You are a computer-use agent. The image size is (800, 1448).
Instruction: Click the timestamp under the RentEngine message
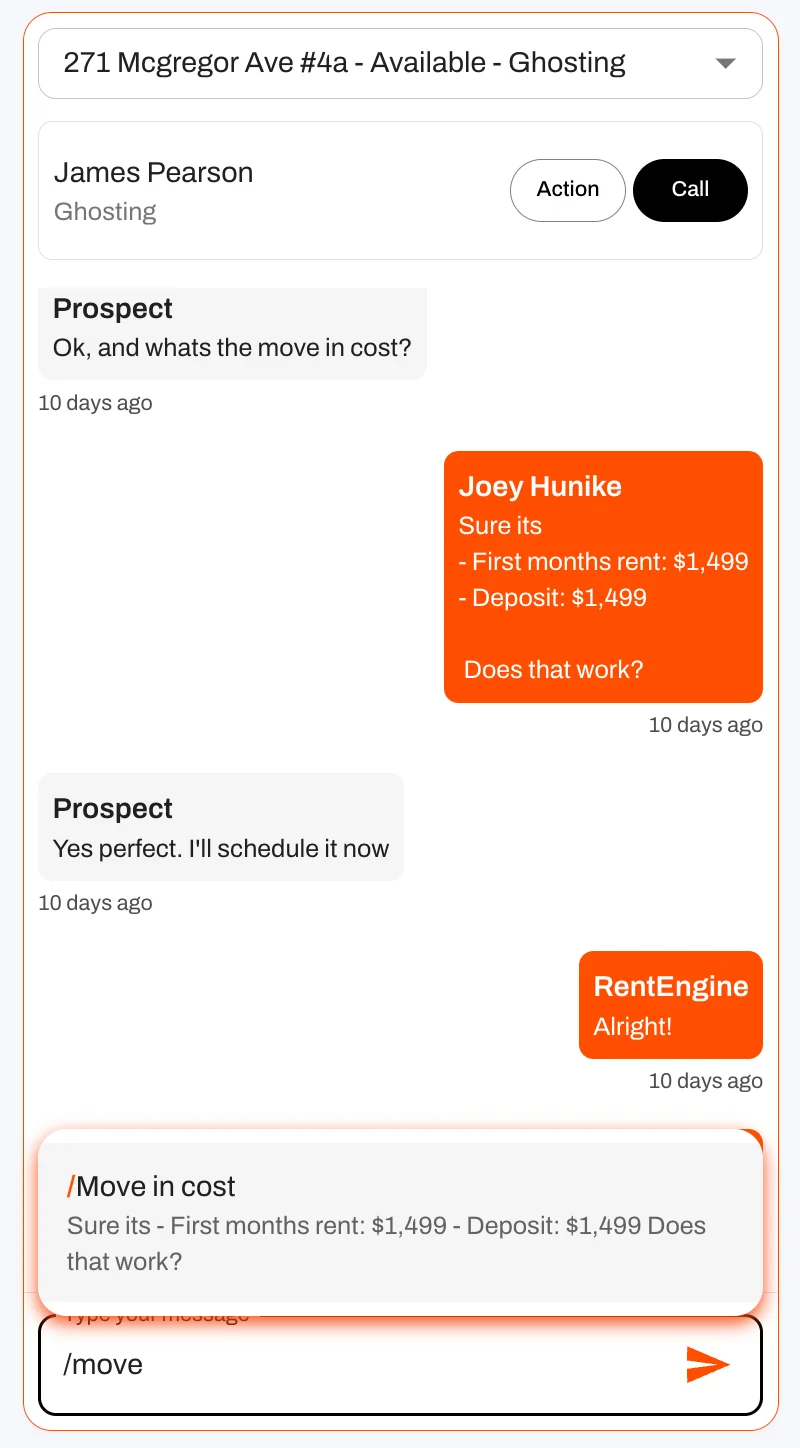point(705,1081)
